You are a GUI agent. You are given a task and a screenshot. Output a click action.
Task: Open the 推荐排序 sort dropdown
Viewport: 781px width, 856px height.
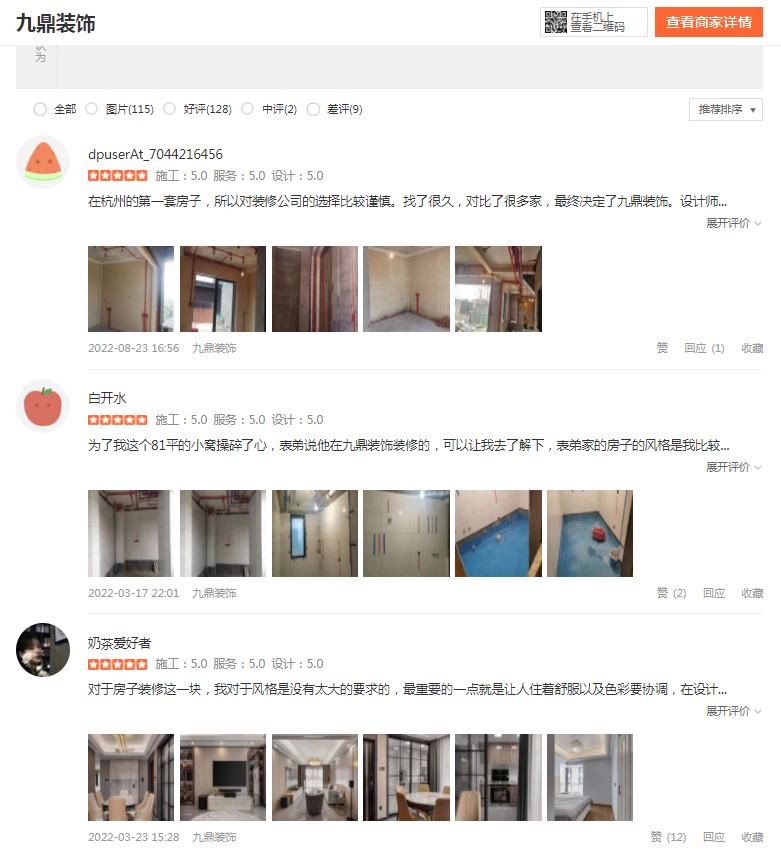725,109
